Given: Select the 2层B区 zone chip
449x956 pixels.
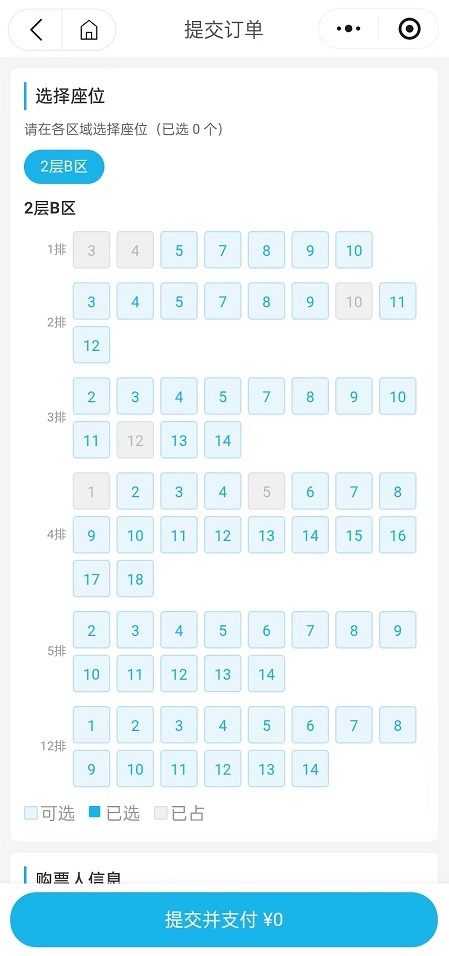Looking at the screenshot, I should [64, 166].
